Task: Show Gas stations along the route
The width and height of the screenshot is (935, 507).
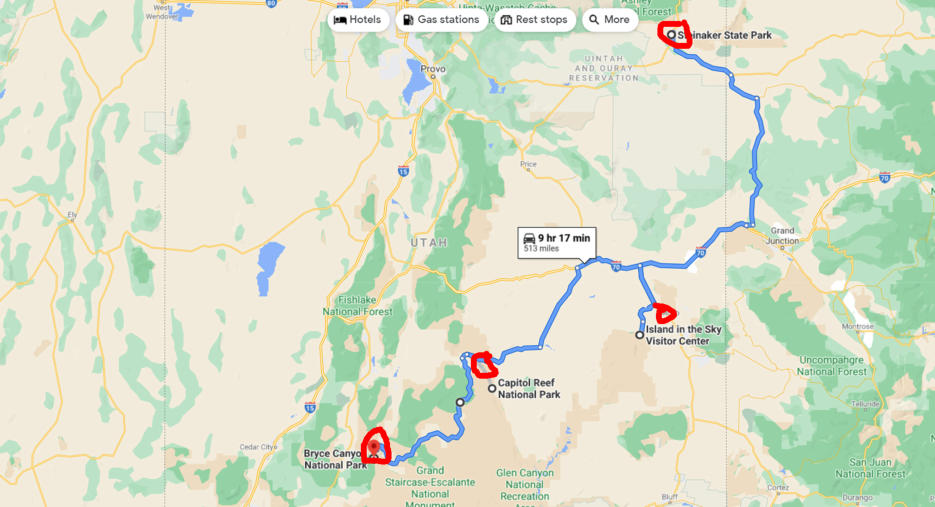Action: click(441, 20)
